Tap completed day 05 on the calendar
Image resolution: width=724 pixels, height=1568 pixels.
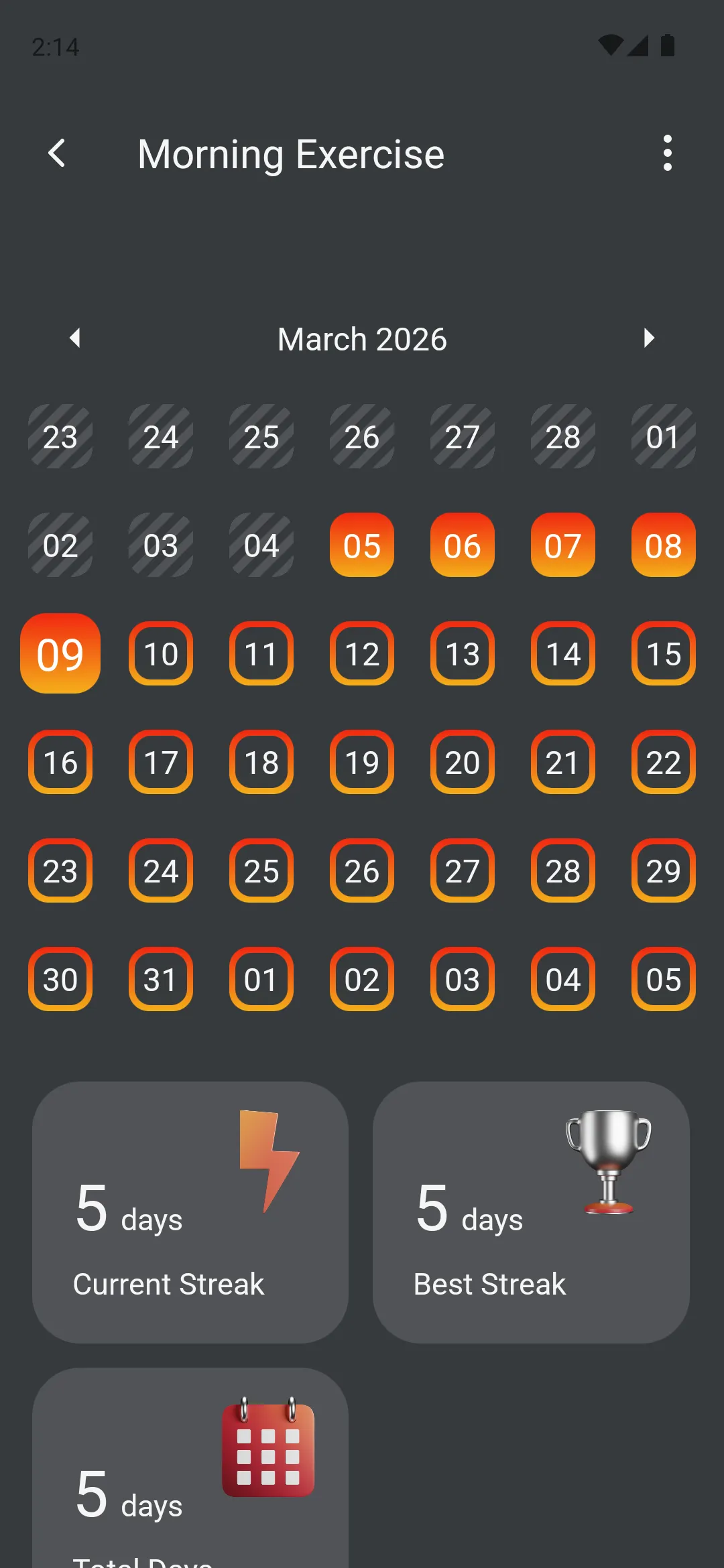361,545
